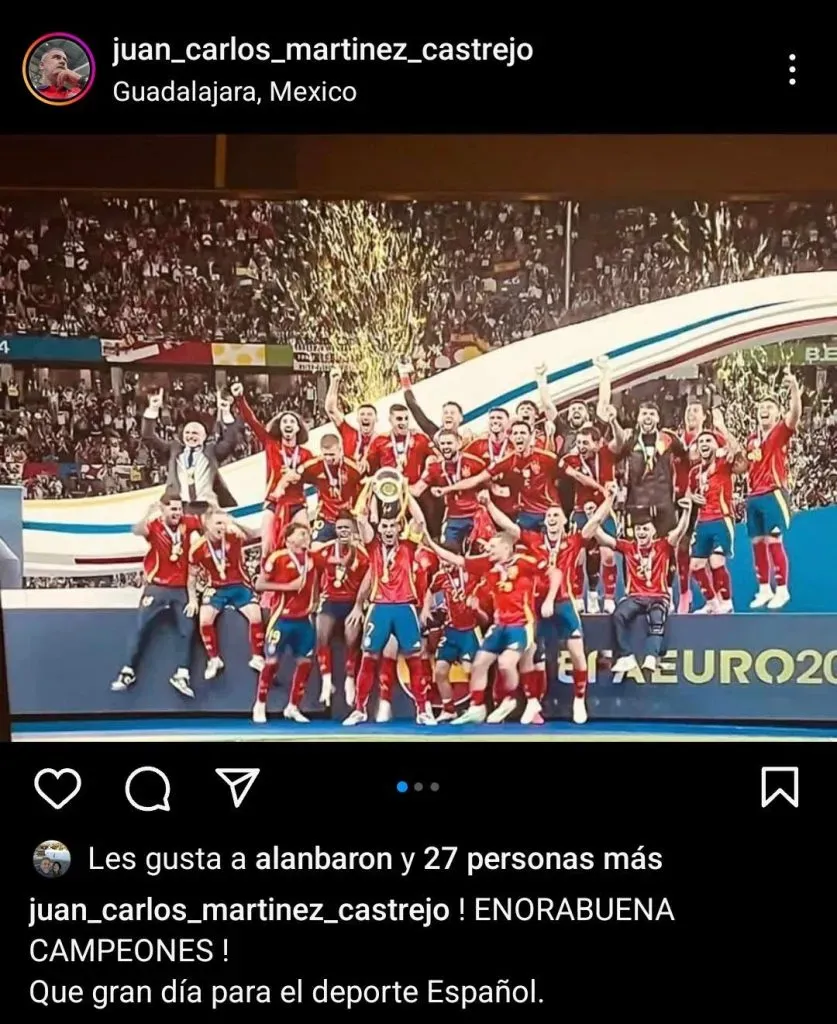Tap the username juan_carlos_martinez_castrejo in the header
837x1024 pixels.
click(x=322, y=50)
